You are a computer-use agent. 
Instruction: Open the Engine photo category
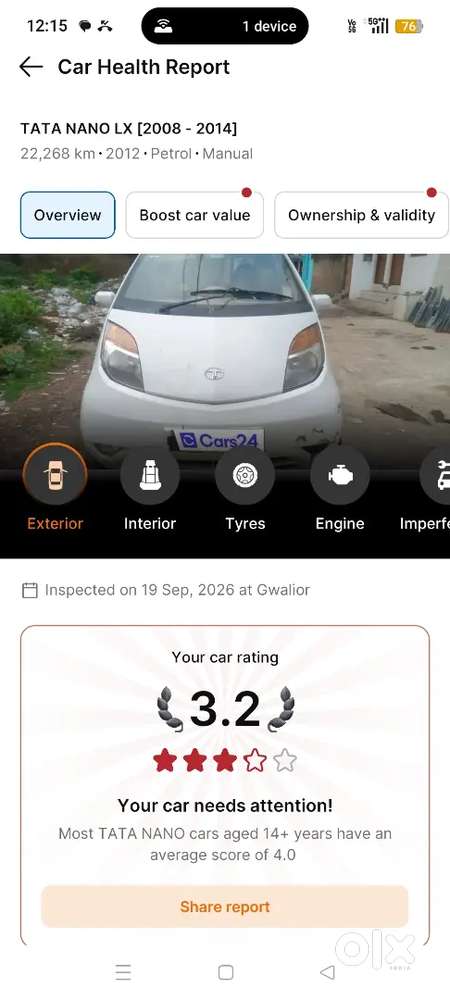340,489
